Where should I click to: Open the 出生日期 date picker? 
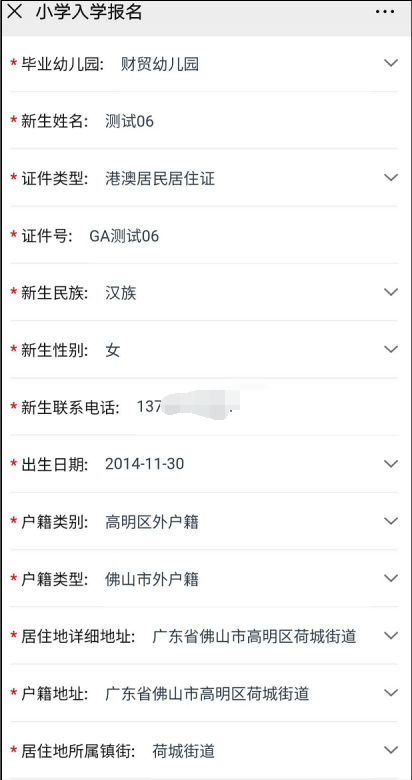(x=204, y=464)
